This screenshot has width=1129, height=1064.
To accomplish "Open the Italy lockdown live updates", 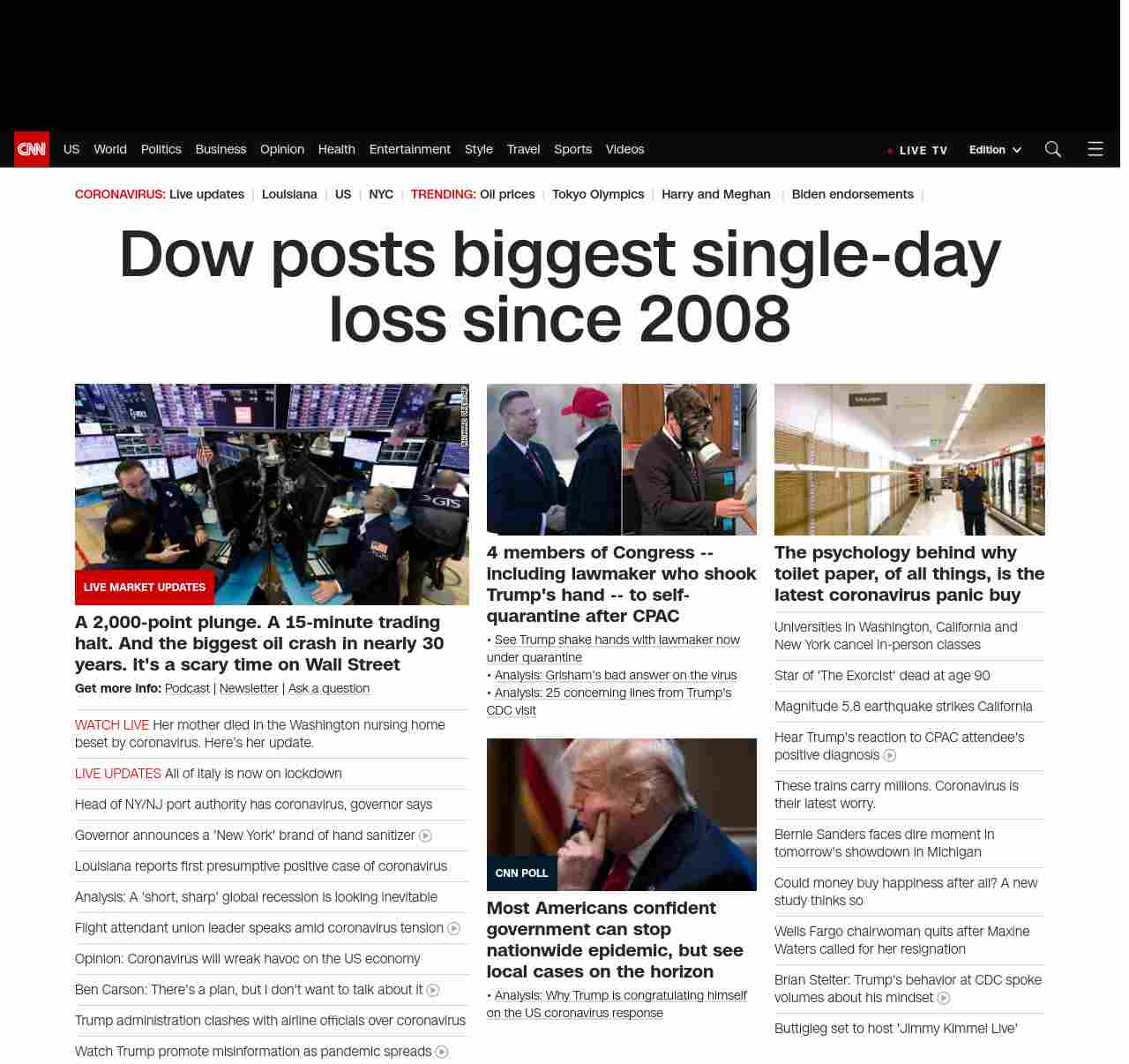I will 252,774.
